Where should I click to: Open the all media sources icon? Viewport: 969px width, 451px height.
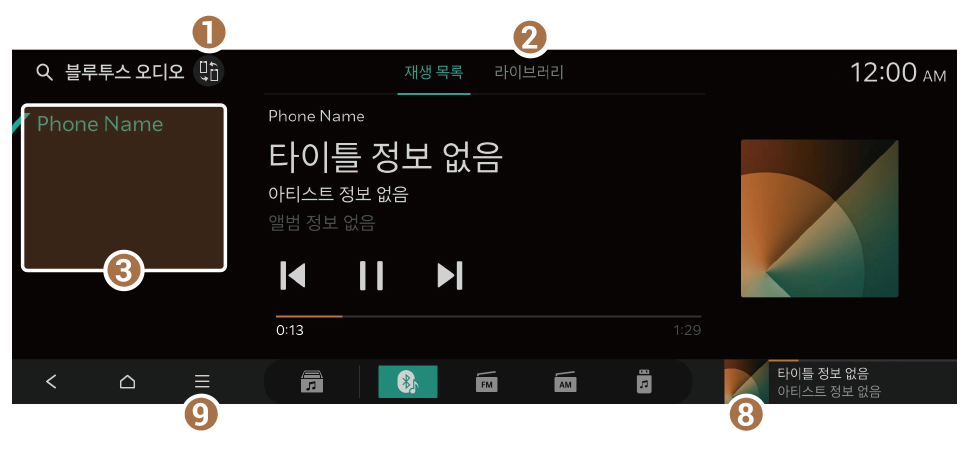click(312, 382)
